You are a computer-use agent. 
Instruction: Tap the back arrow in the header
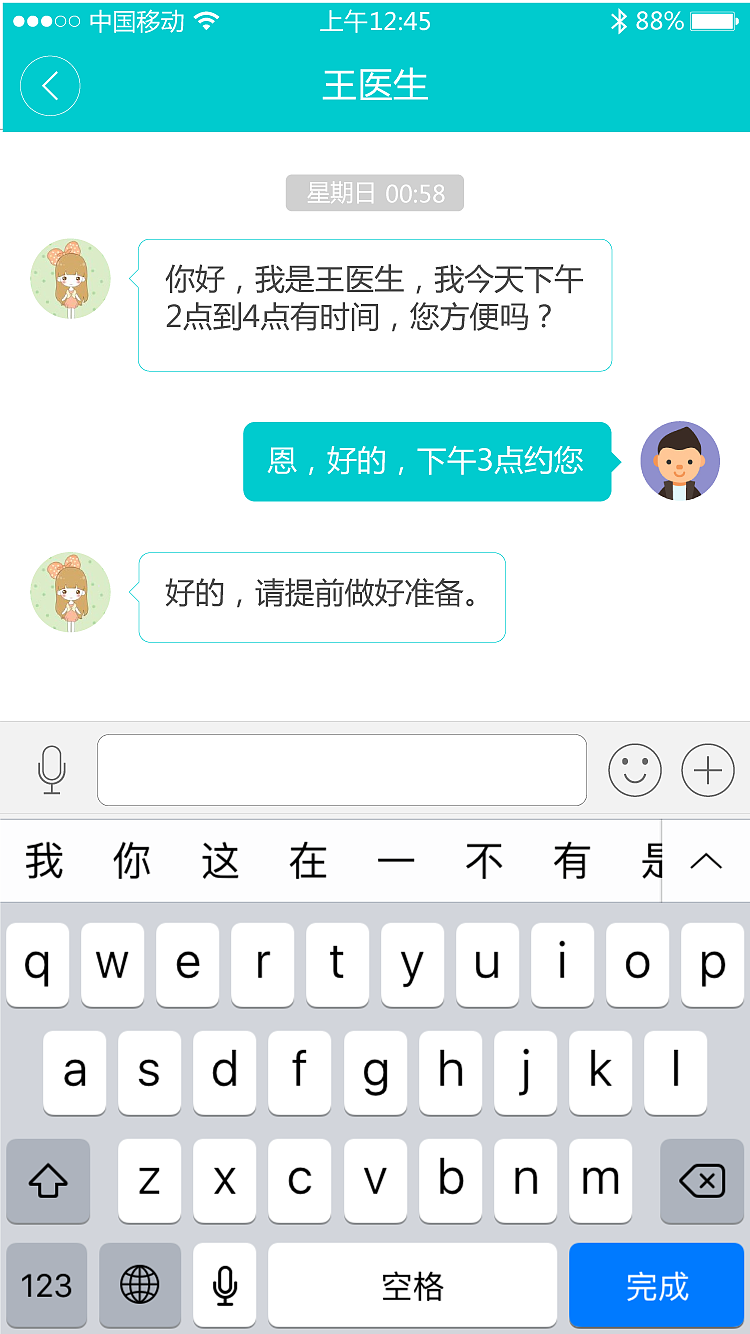coord(50,86)
